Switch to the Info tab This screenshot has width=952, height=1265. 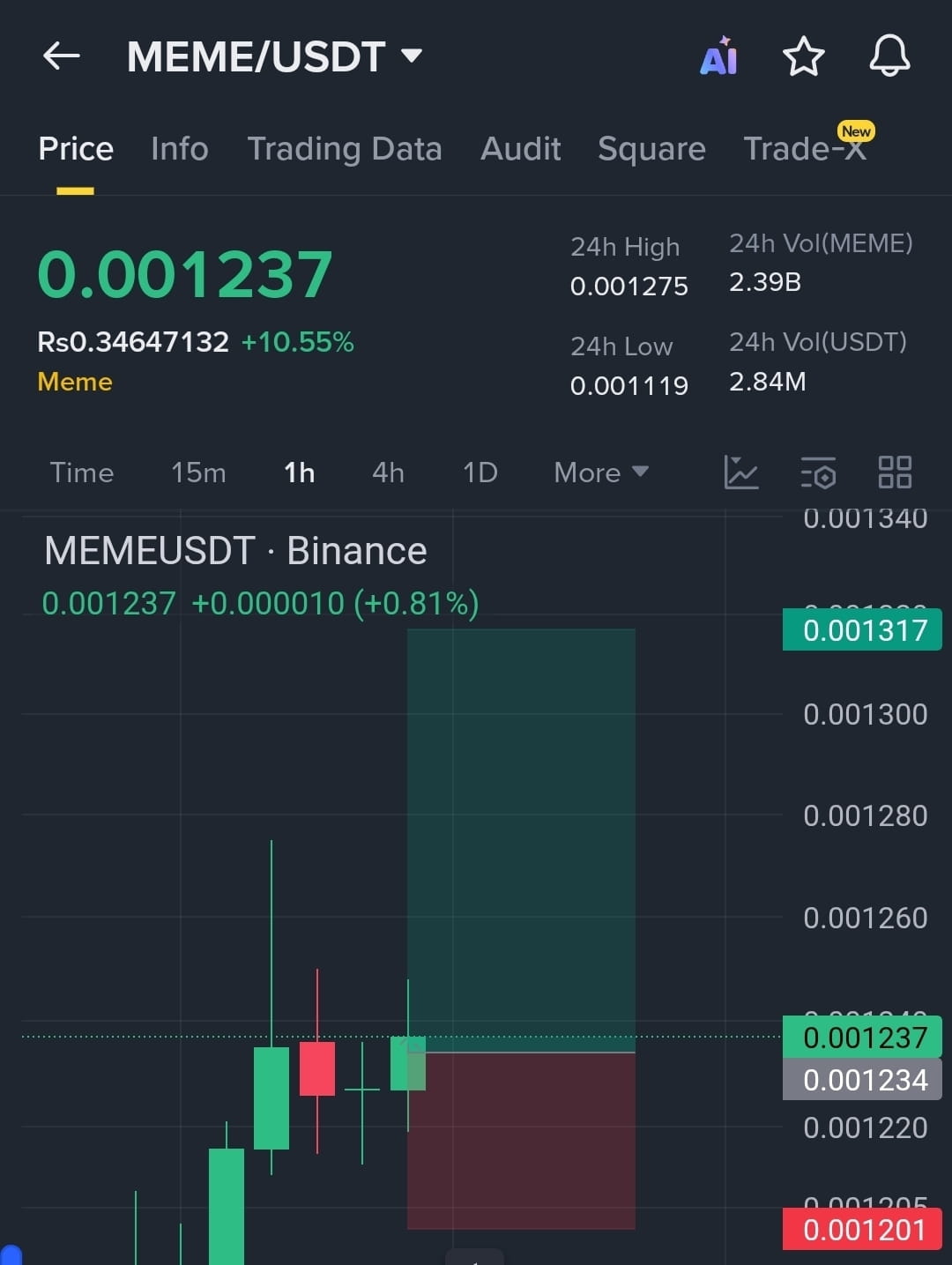[x=180, y=149]
